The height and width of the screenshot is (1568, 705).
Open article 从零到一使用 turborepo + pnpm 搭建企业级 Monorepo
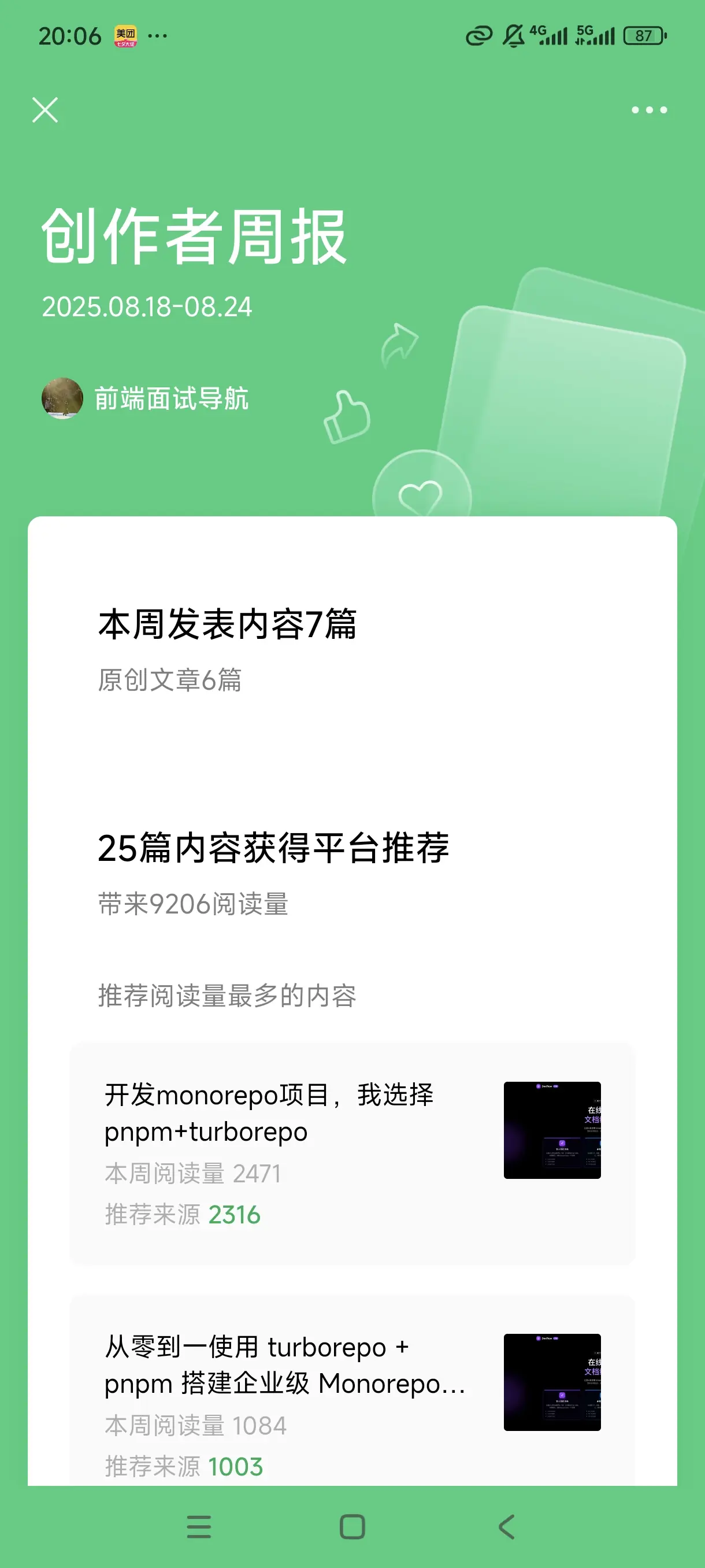352,1392
